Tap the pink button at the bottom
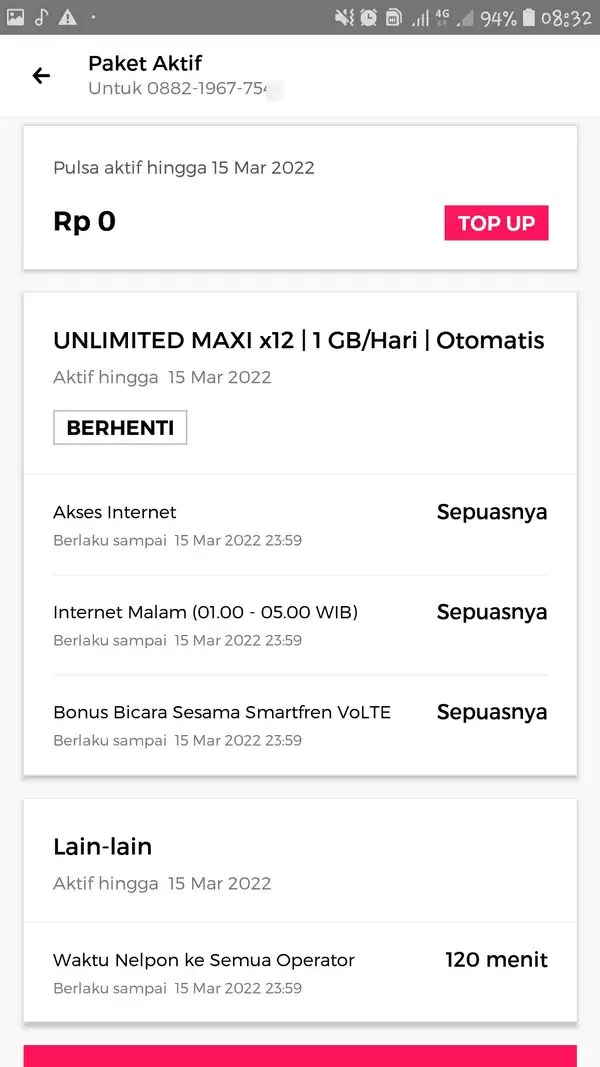This screenshot has height=1067, width=600. tap(300, 1056)
